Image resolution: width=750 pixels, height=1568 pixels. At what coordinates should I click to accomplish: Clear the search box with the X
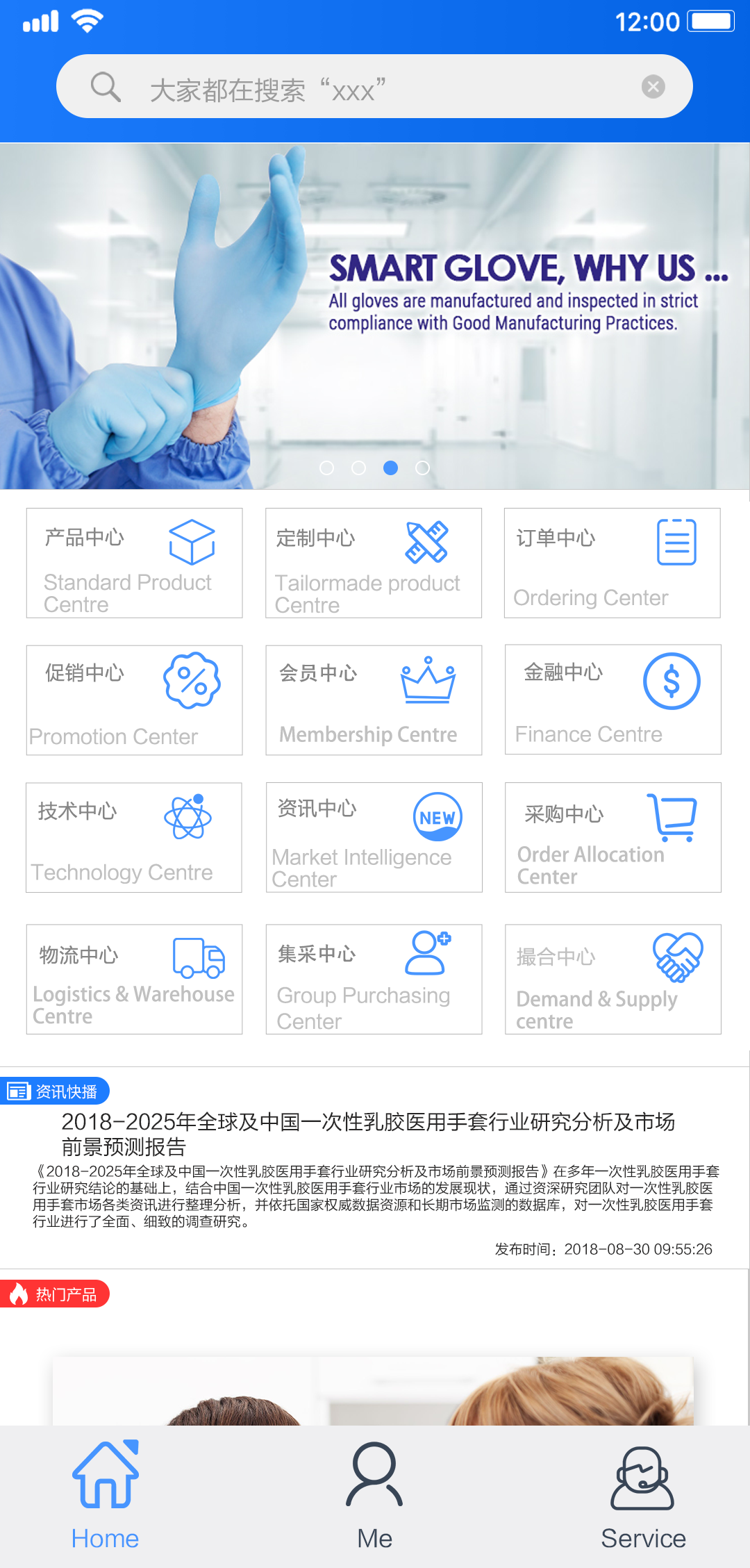click(653, 87)
